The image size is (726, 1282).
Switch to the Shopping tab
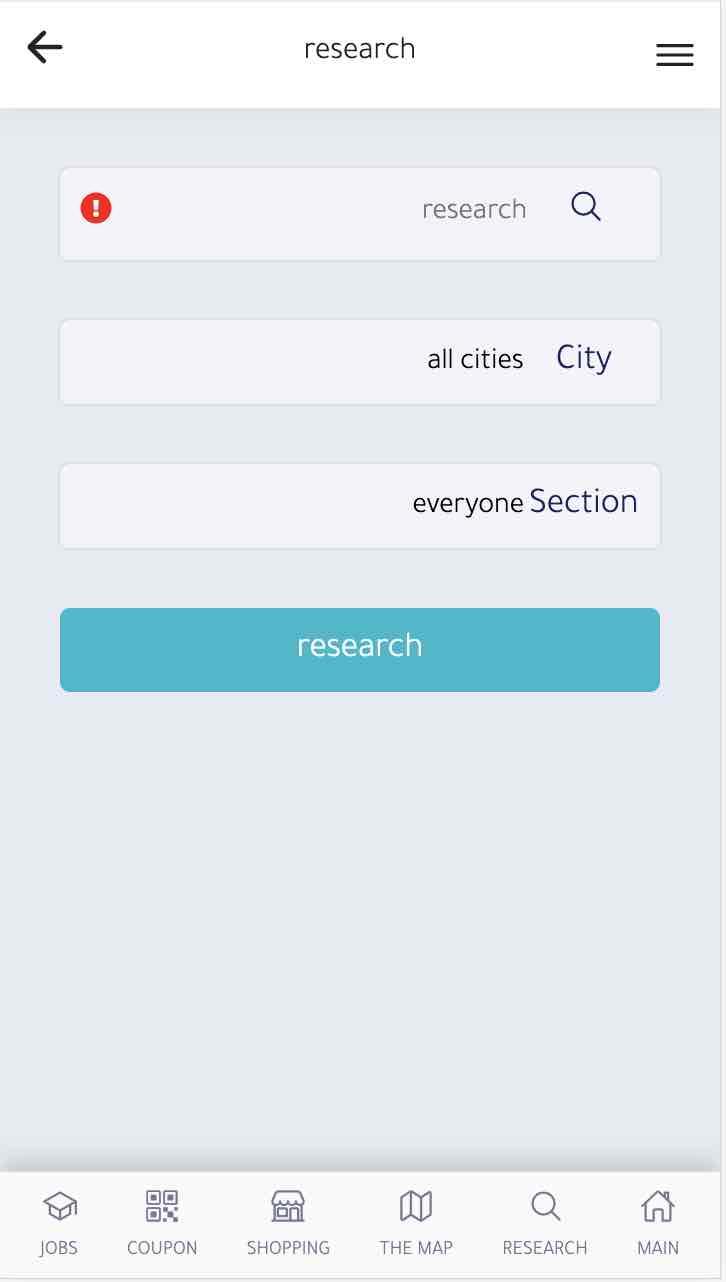(x=288, y=1223)
